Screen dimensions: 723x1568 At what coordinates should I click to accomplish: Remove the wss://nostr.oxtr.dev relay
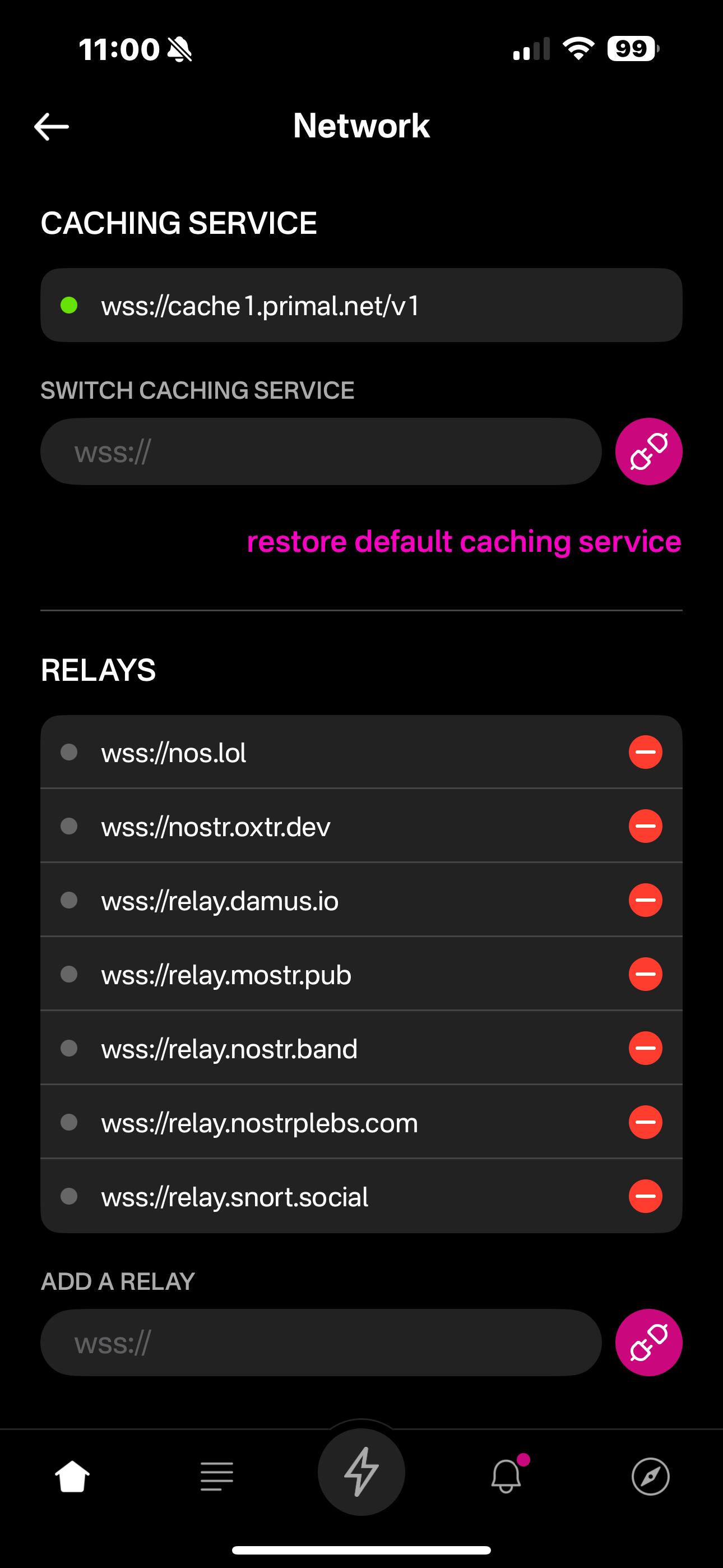645,827
